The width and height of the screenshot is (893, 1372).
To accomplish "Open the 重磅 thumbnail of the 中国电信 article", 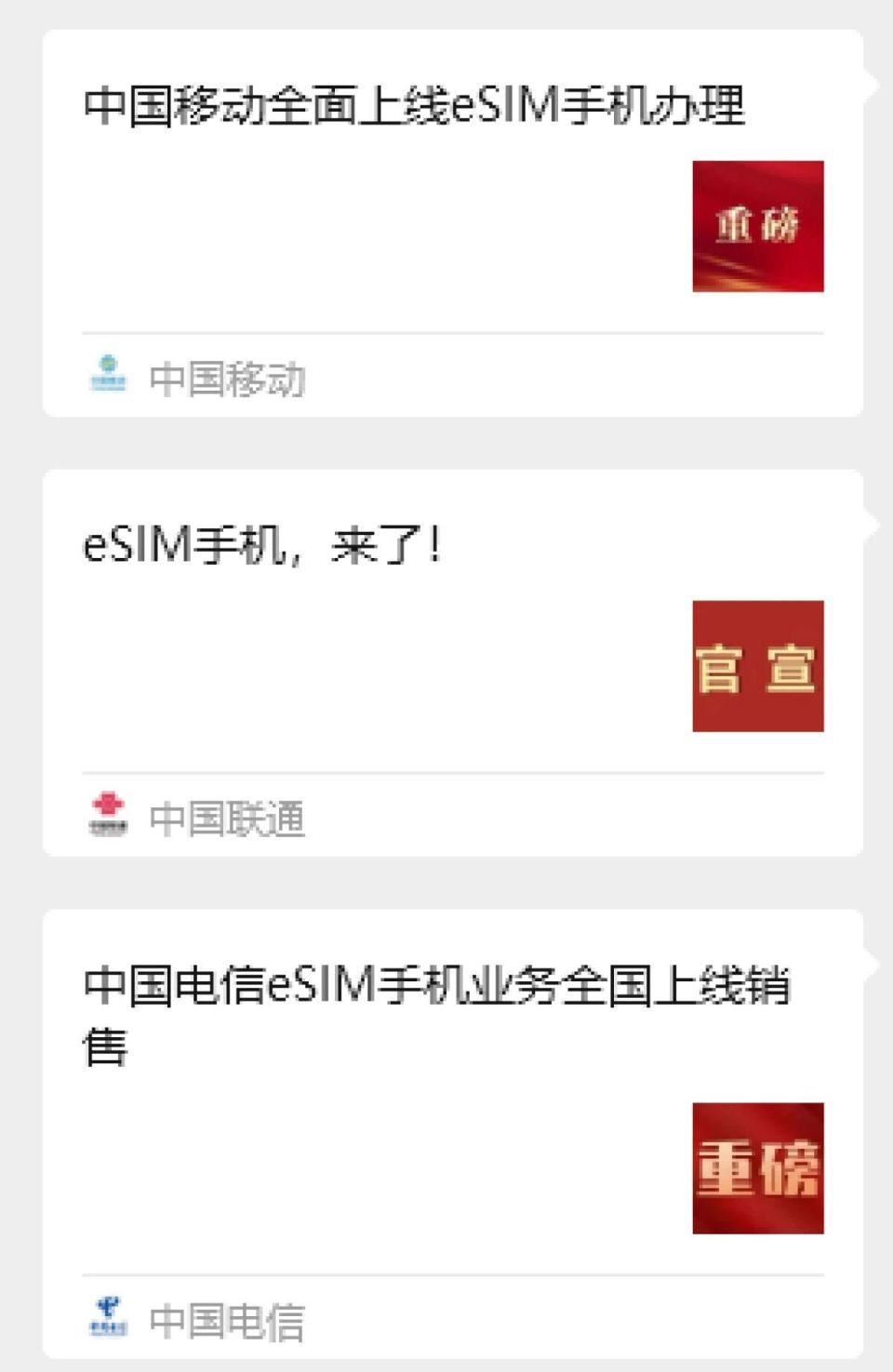I will click(758, 1166).
